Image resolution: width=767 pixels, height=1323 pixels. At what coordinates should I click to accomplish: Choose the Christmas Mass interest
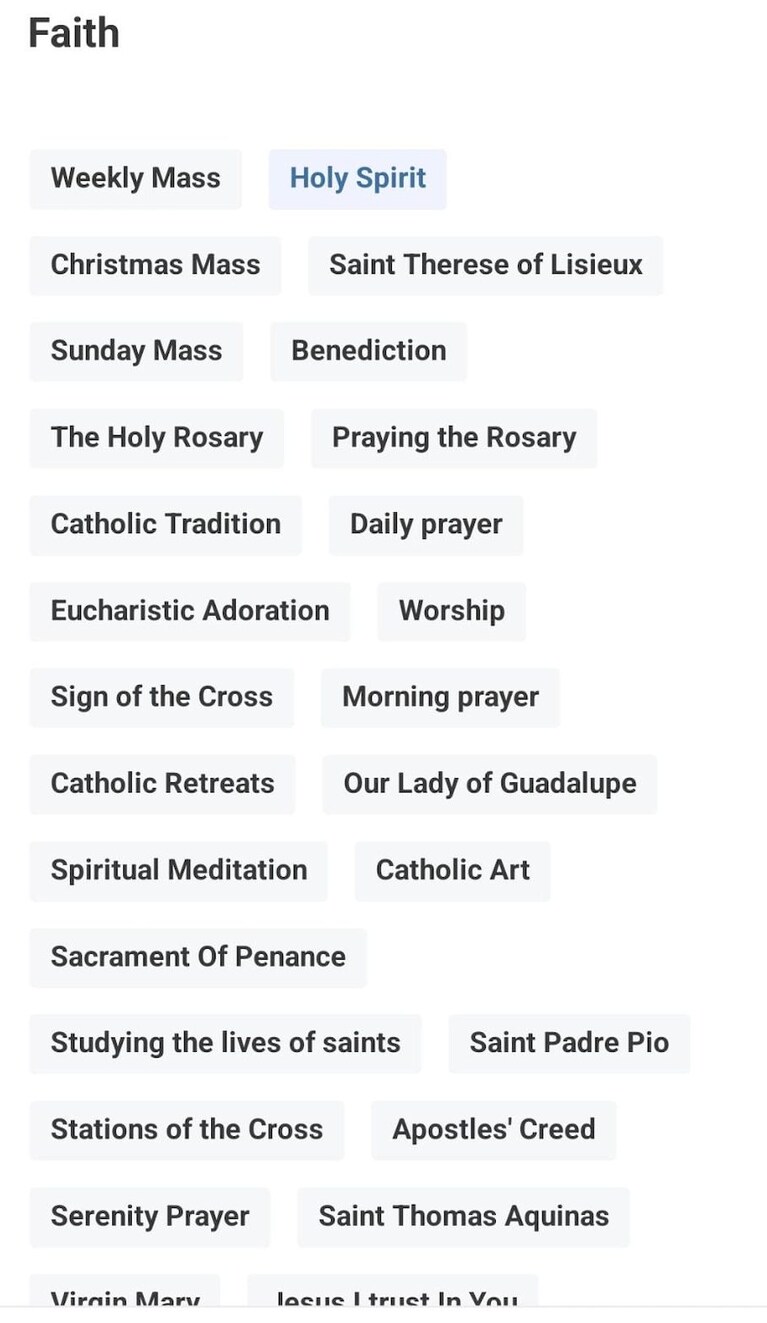pyautogui.click(x=155, y=265)
